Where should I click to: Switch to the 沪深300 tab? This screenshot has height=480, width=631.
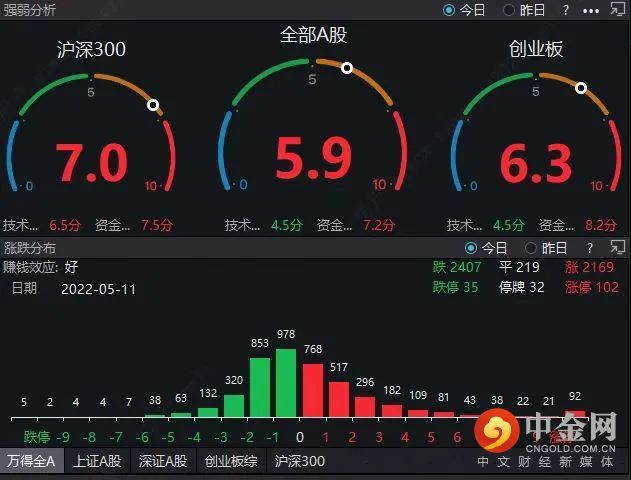(300, 461)
